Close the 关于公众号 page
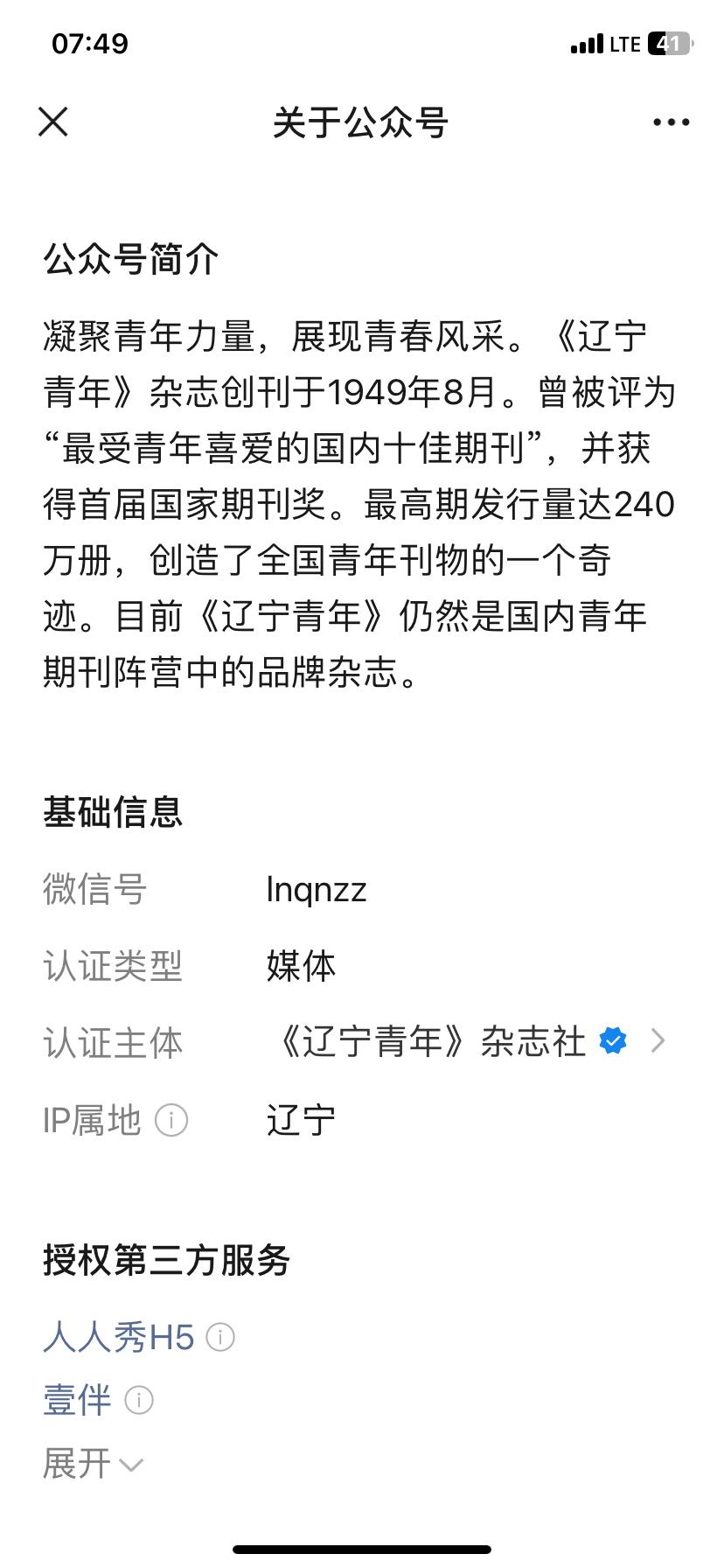Viewport: 724px width, 1568px height. 53,122
